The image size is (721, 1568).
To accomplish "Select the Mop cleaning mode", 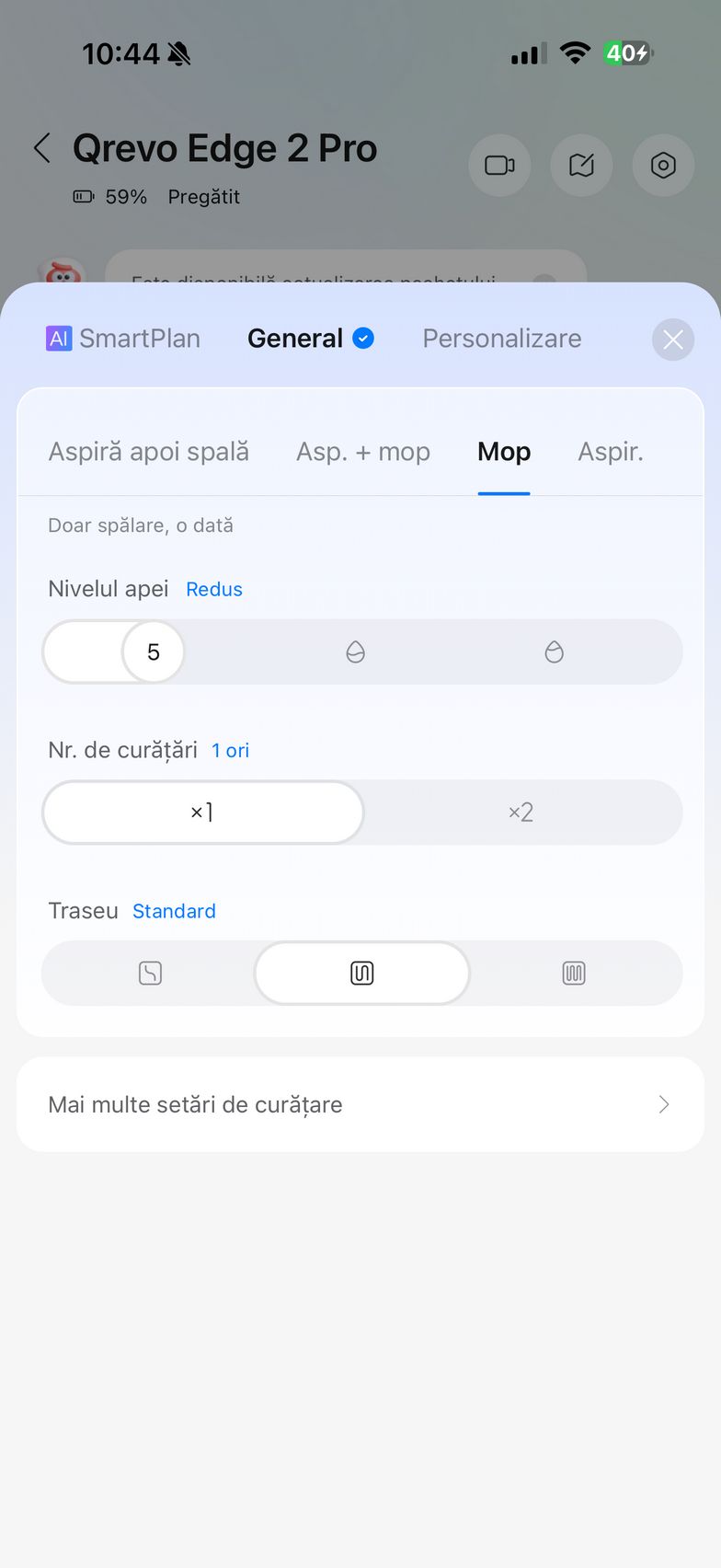I will (503, 452).
